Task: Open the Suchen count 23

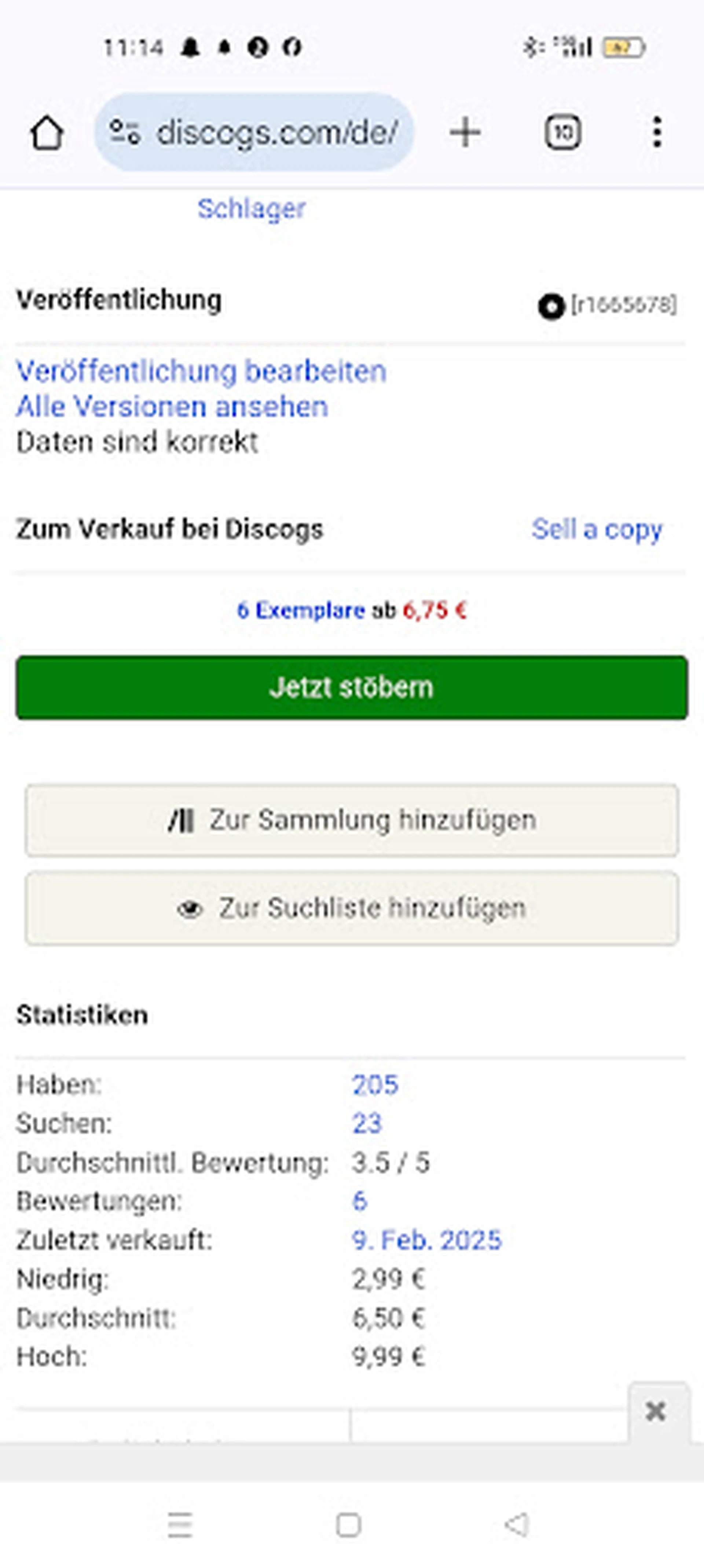Action: point(366,1124)
